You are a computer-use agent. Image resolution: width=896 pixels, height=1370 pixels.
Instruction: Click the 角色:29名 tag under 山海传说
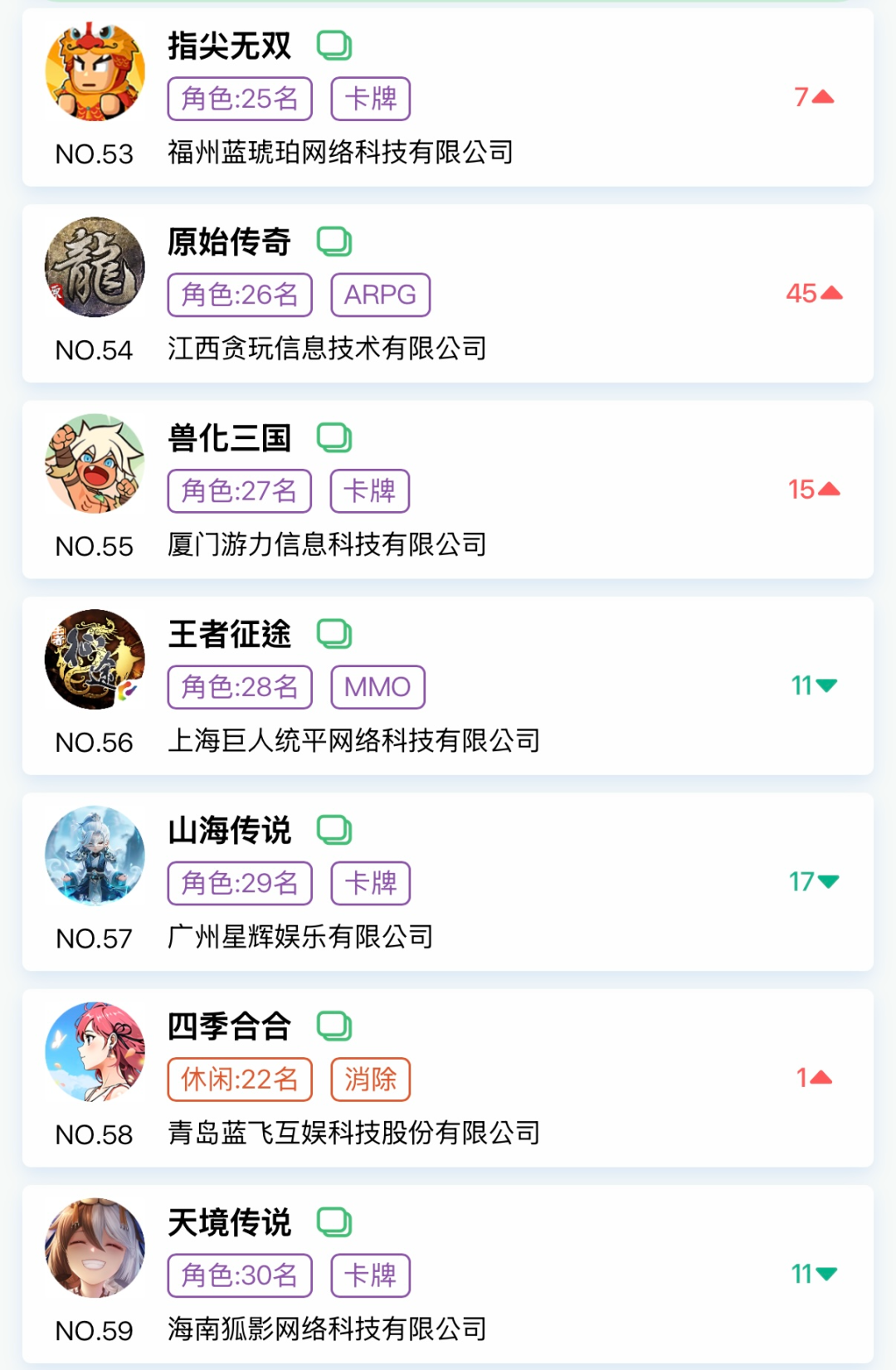239,882
